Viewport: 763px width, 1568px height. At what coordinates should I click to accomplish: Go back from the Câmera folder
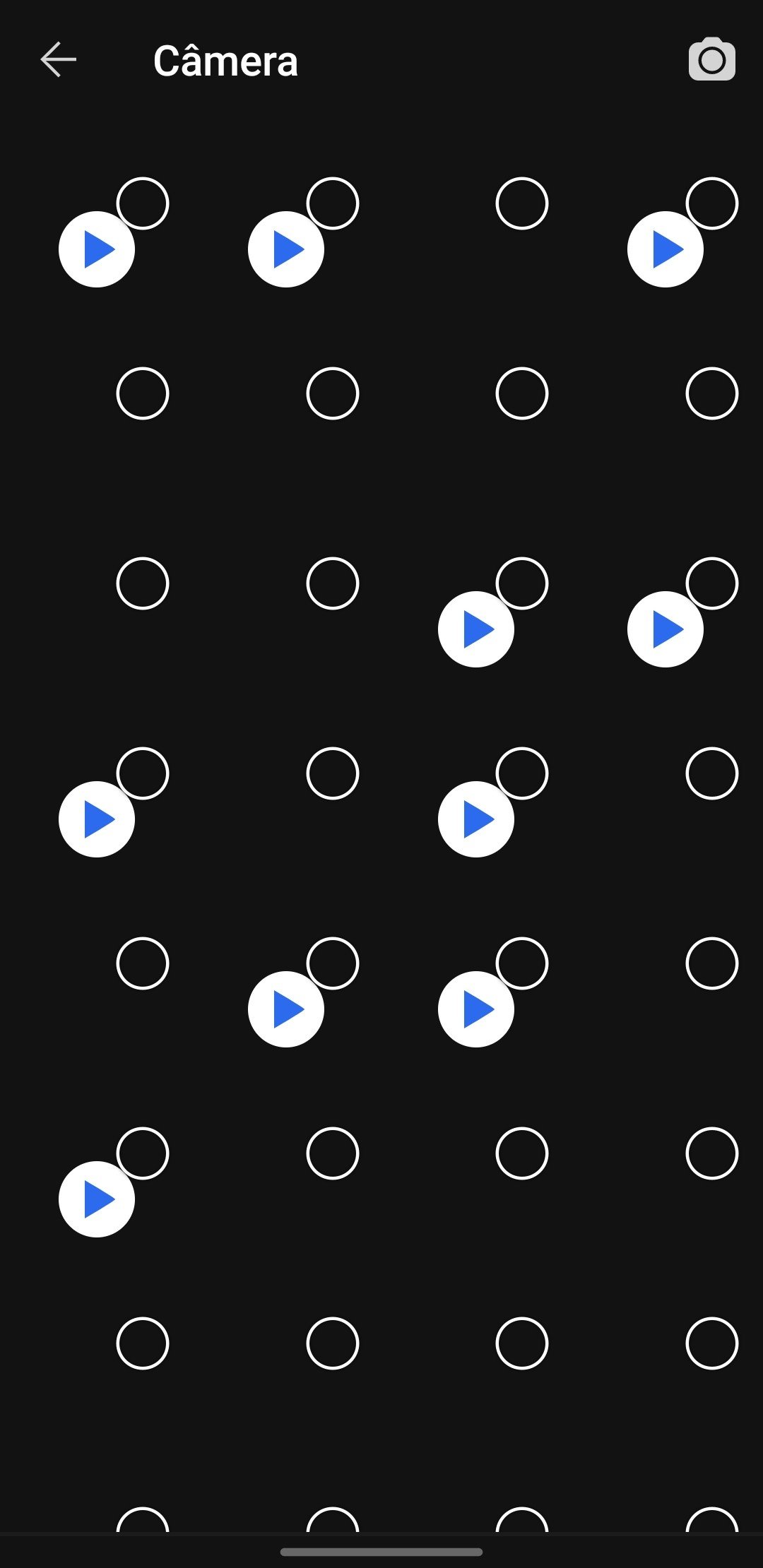[58, 59]
